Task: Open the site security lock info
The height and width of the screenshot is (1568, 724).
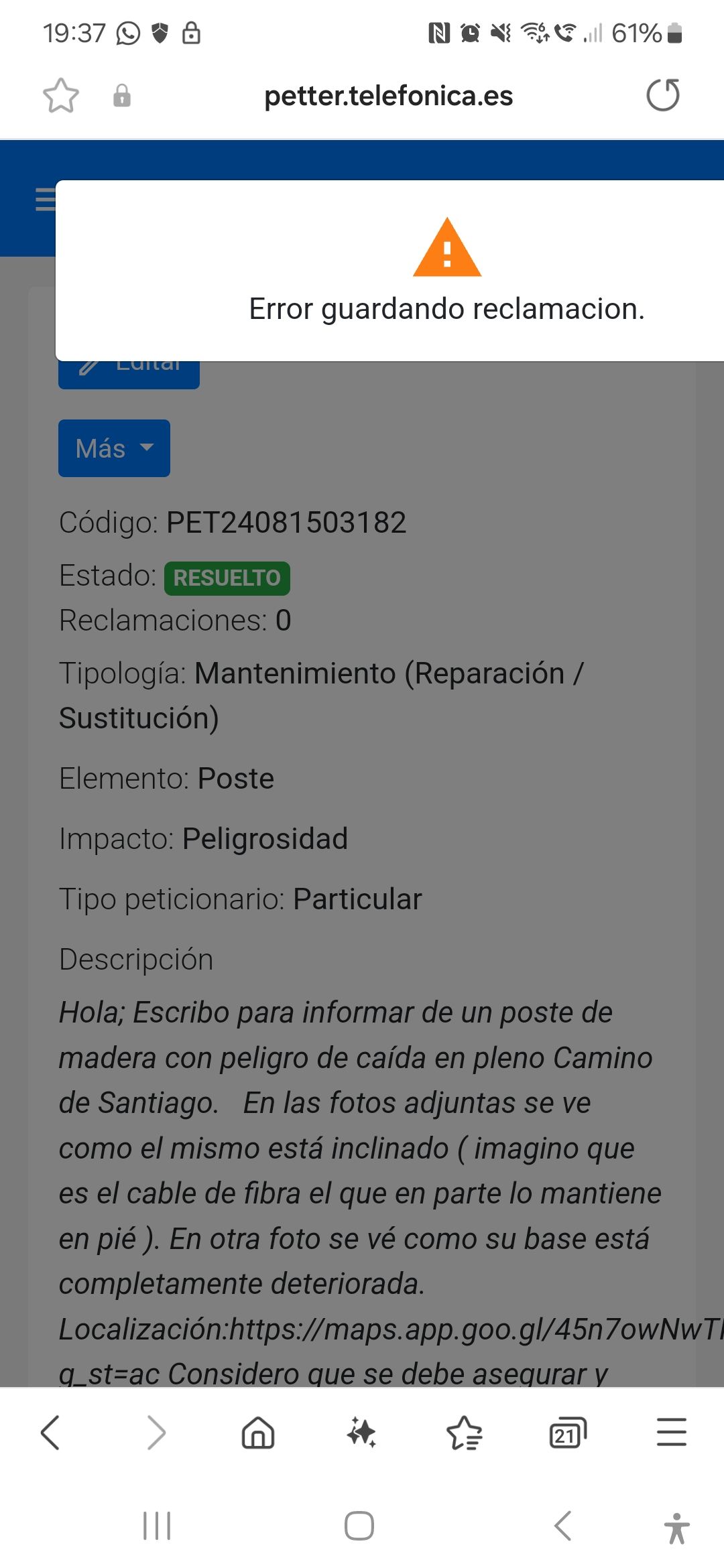Action: [122, 95]
